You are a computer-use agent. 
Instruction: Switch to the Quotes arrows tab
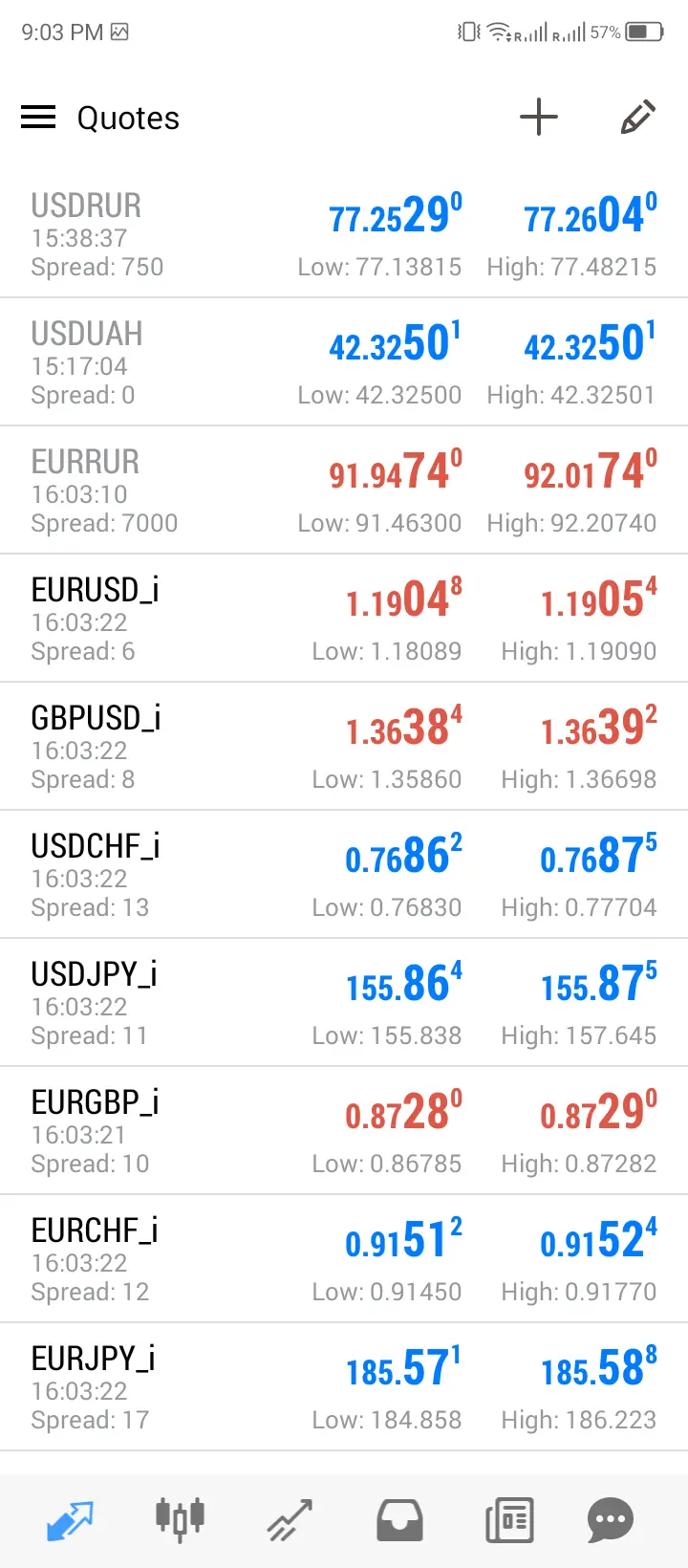[71, 1520]
